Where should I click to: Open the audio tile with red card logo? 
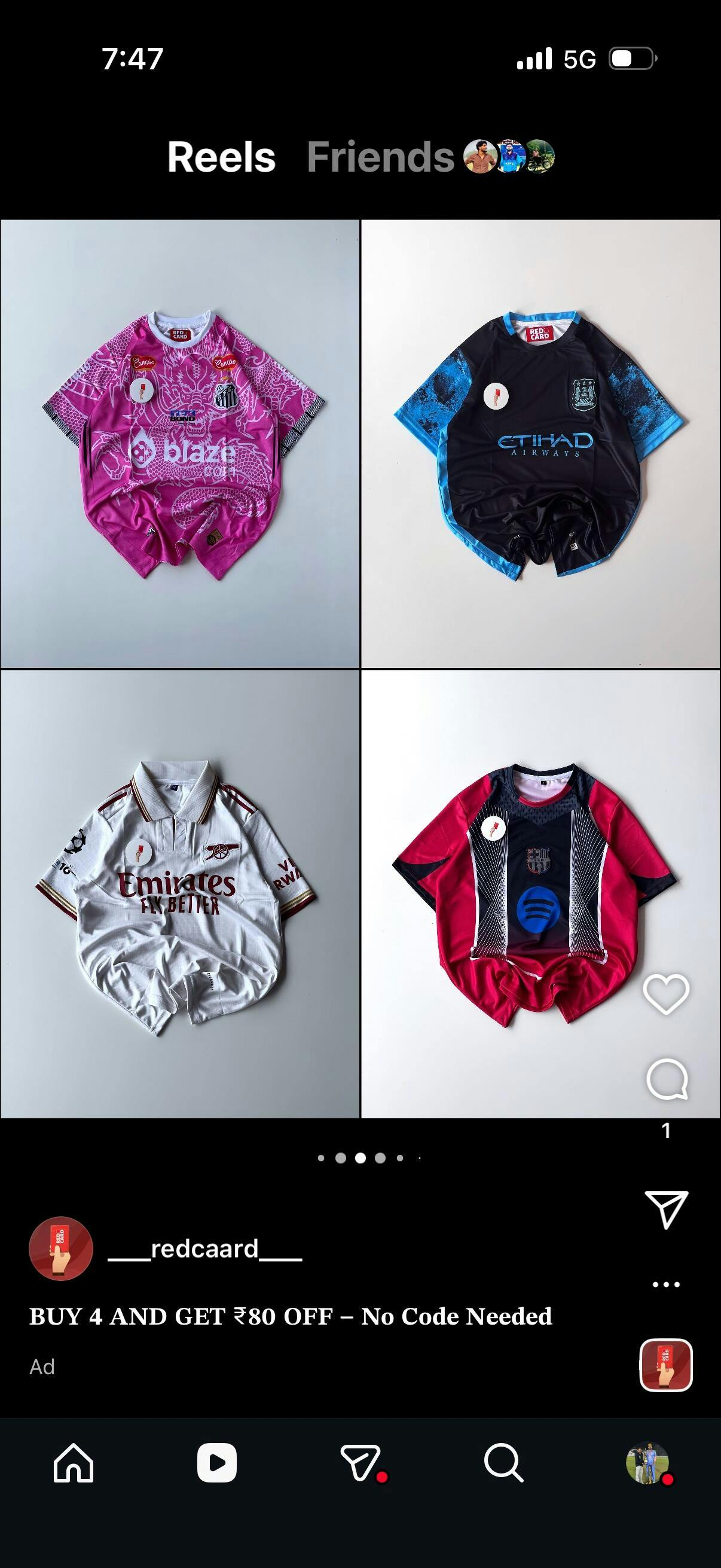[x=665, y=1365]
